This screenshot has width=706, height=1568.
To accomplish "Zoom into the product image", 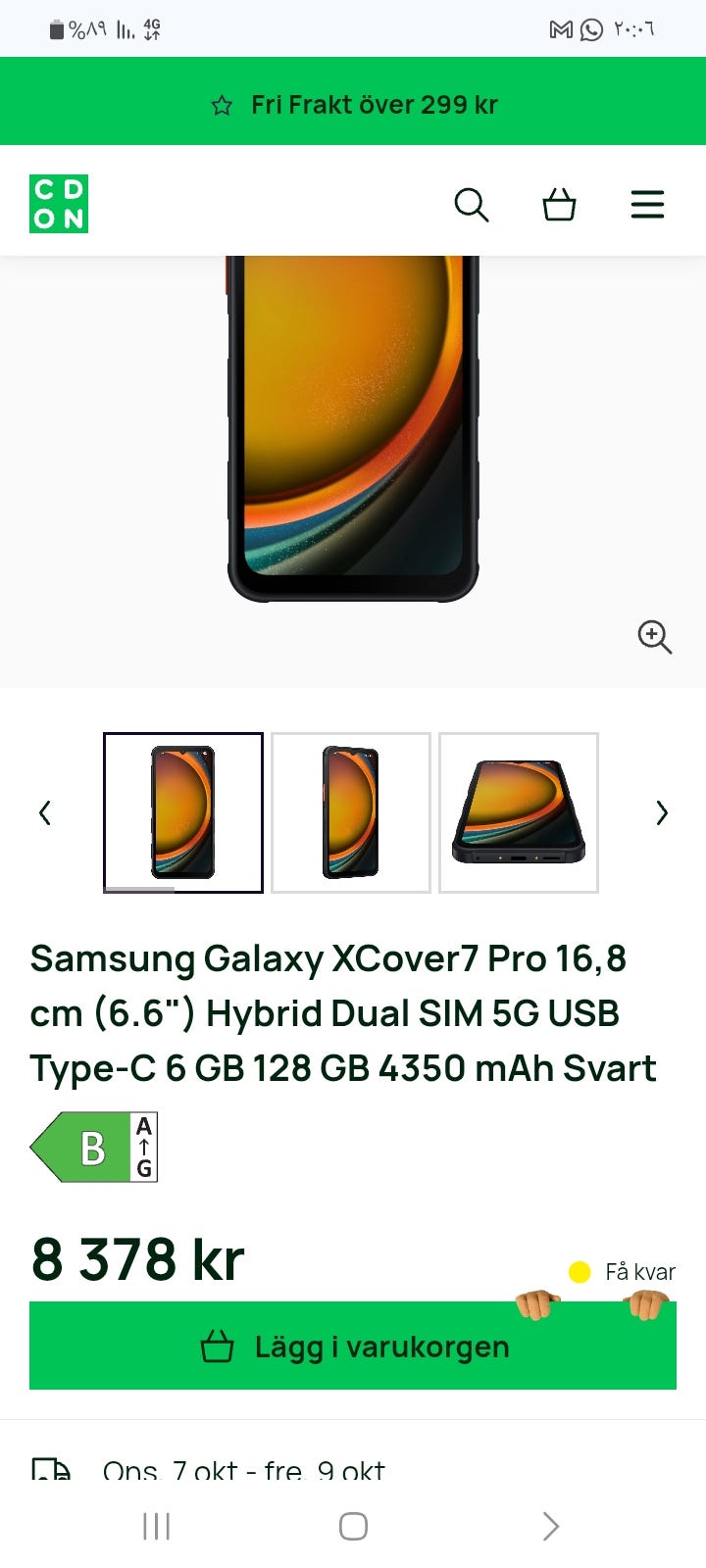I will [x=654, y=637].
